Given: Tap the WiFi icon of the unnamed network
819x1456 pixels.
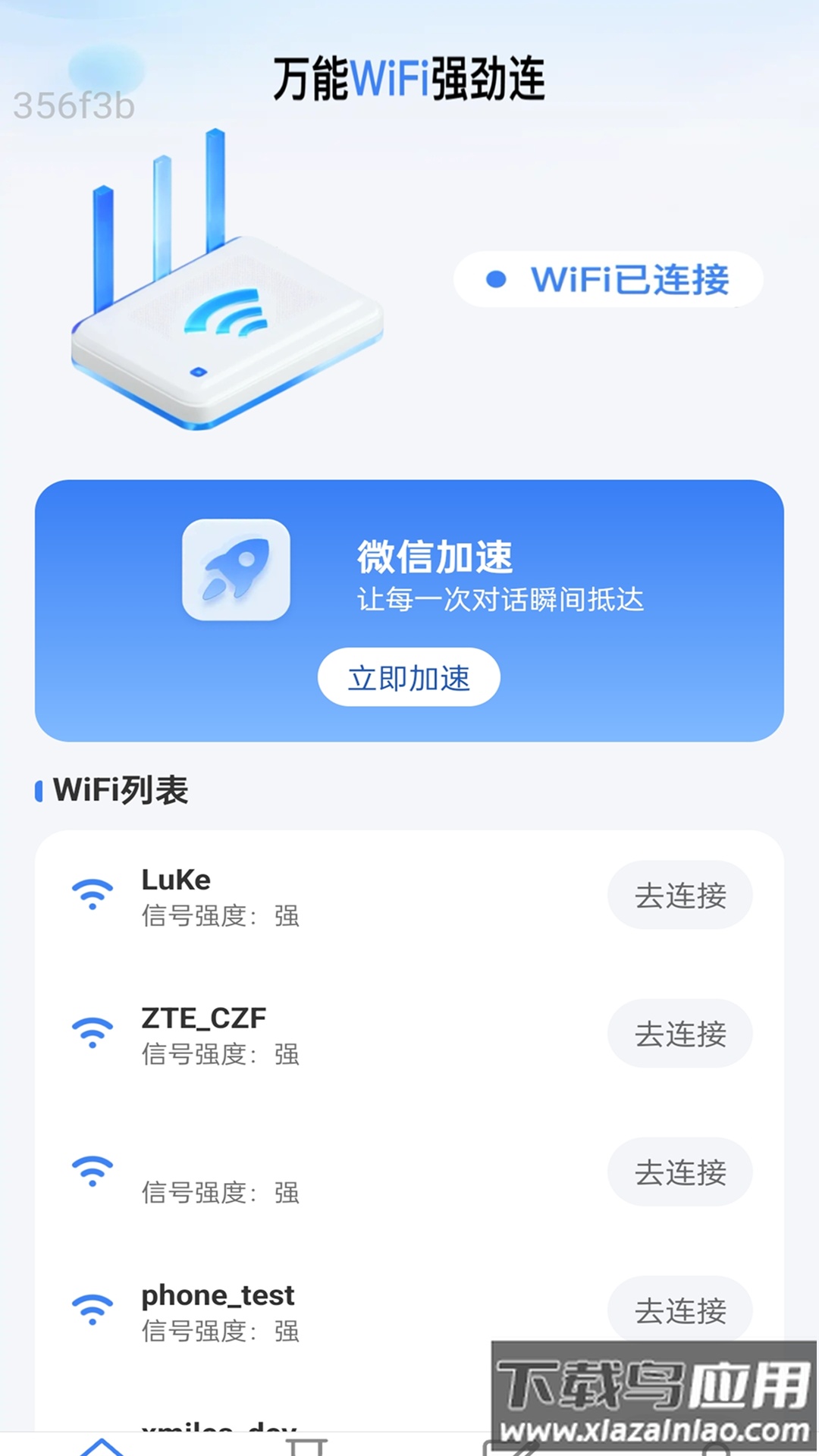Looking at the screenshot, I should pyautogui.click(x=91, y=1171).
